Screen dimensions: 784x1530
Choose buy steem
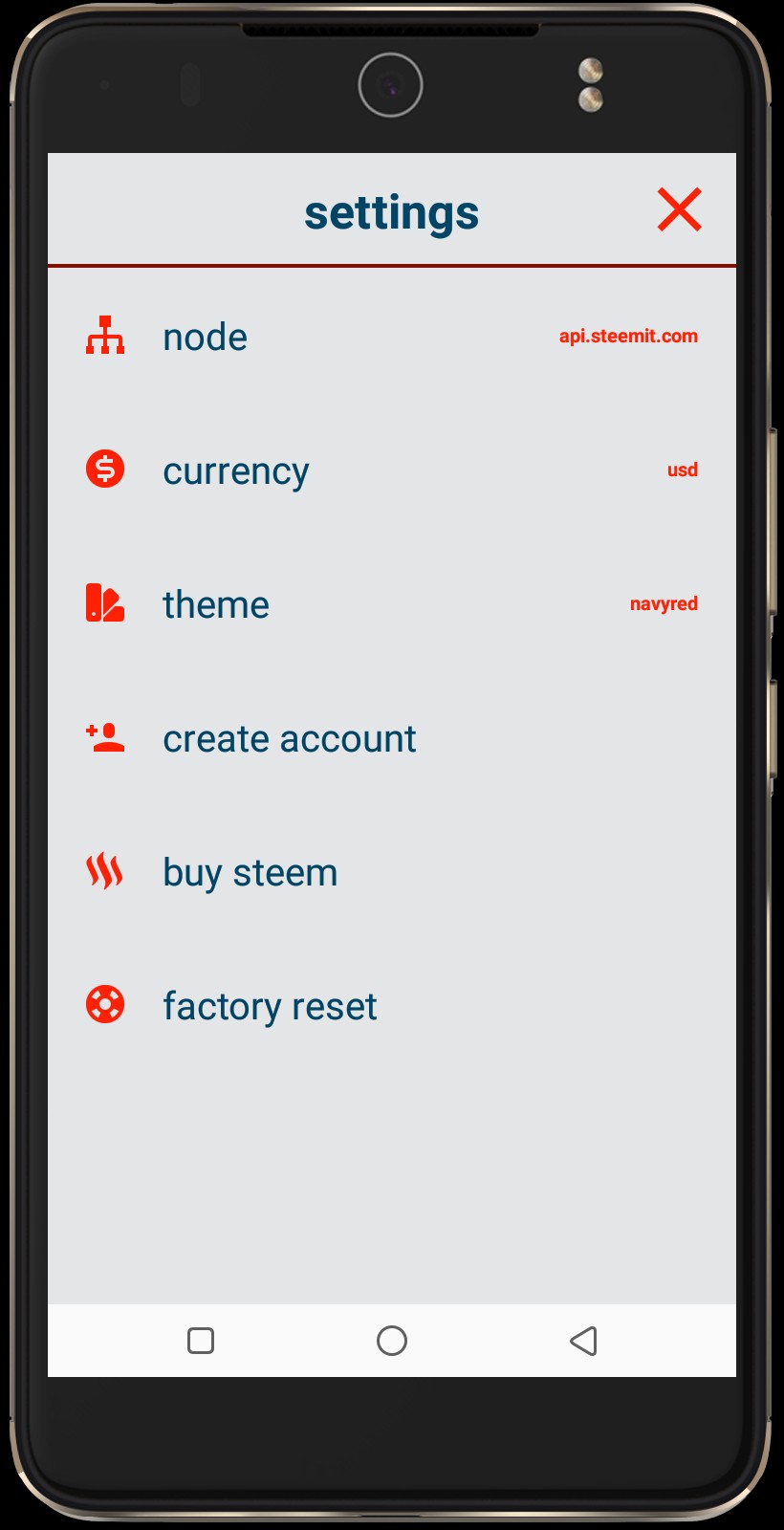point(250,873)
